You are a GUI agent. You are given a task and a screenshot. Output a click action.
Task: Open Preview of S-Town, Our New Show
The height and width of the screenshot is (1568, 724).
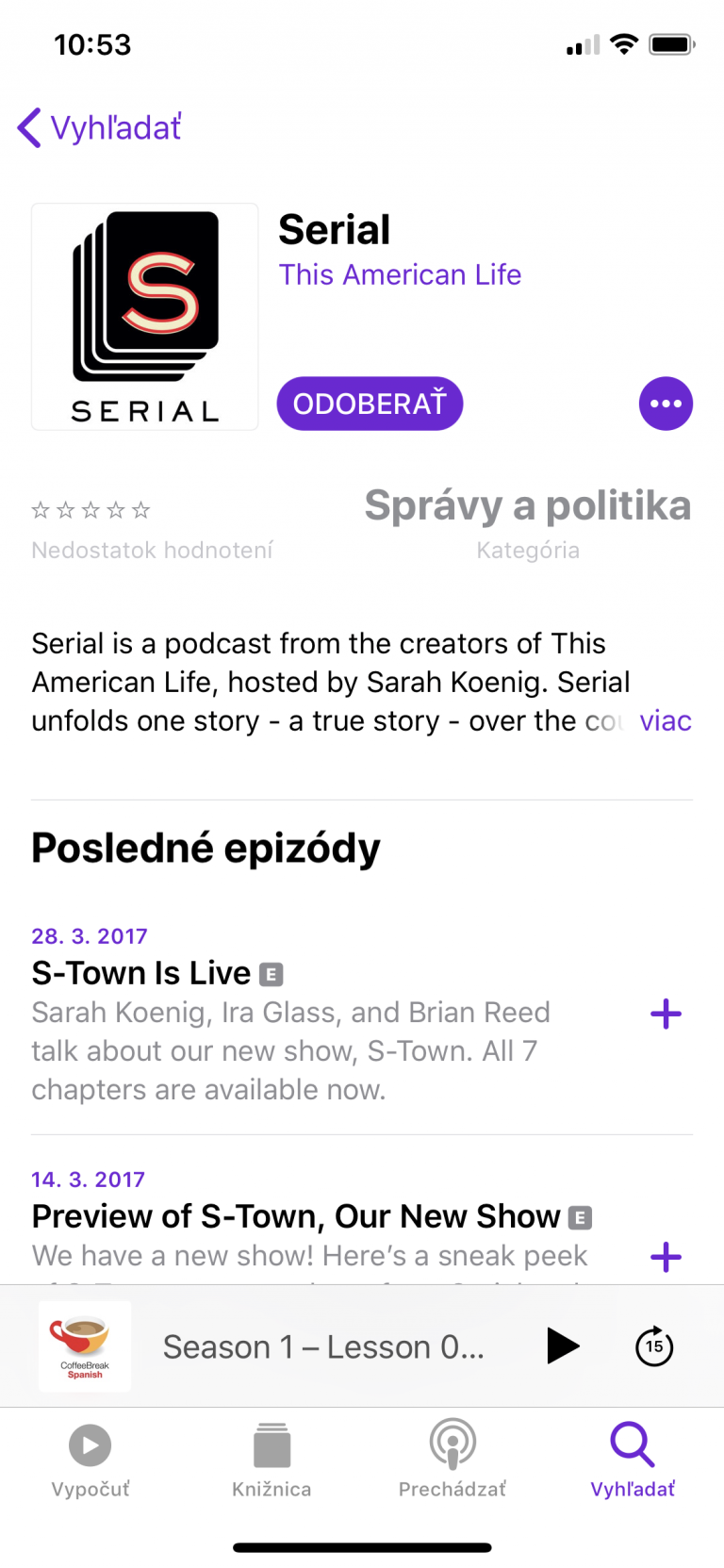[x=296, y=1216]
